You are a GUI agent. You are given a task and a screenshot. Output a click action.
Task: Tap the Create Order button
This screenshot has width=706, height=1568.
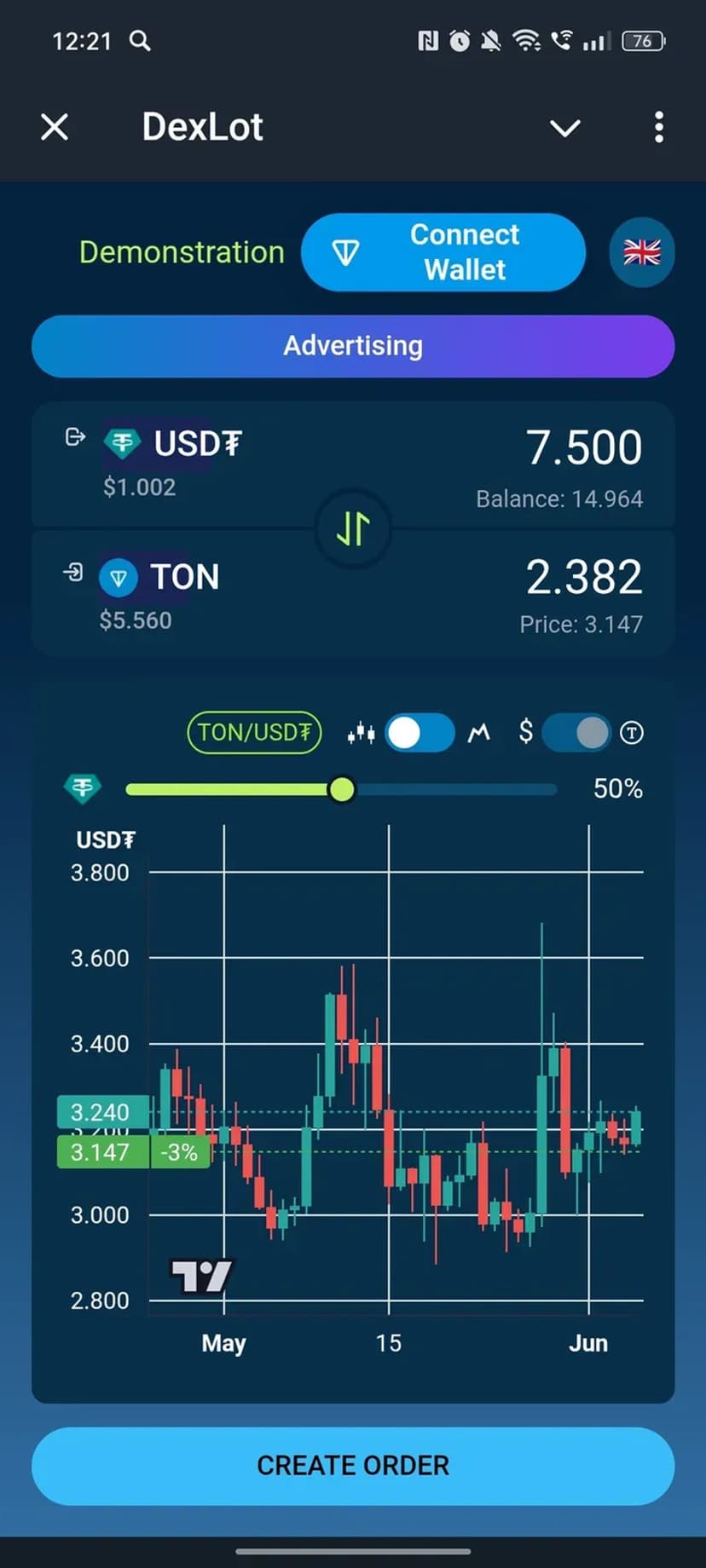353,1465
